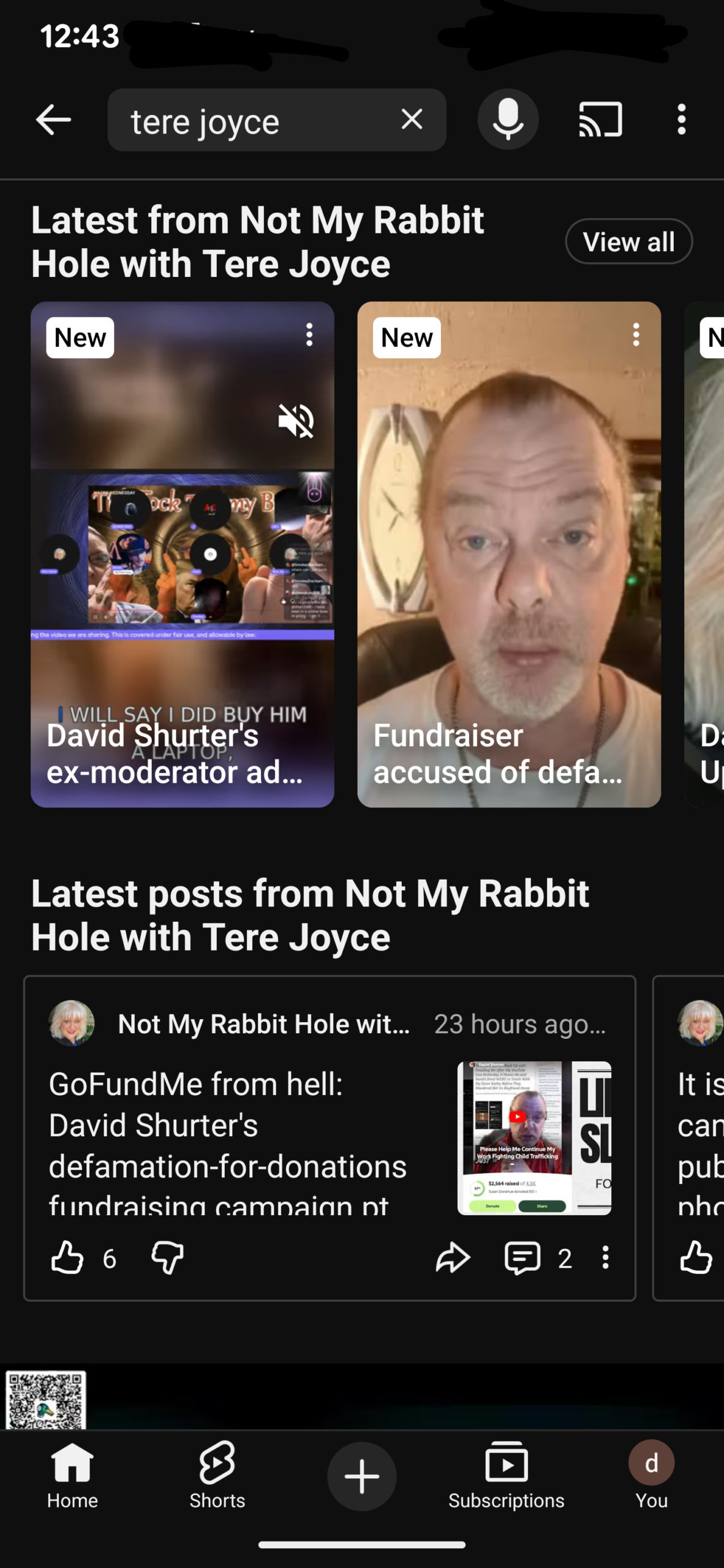724x1568 pixels.
Task: Like the GoFundMe from hell post
Action: (67, 1258)
